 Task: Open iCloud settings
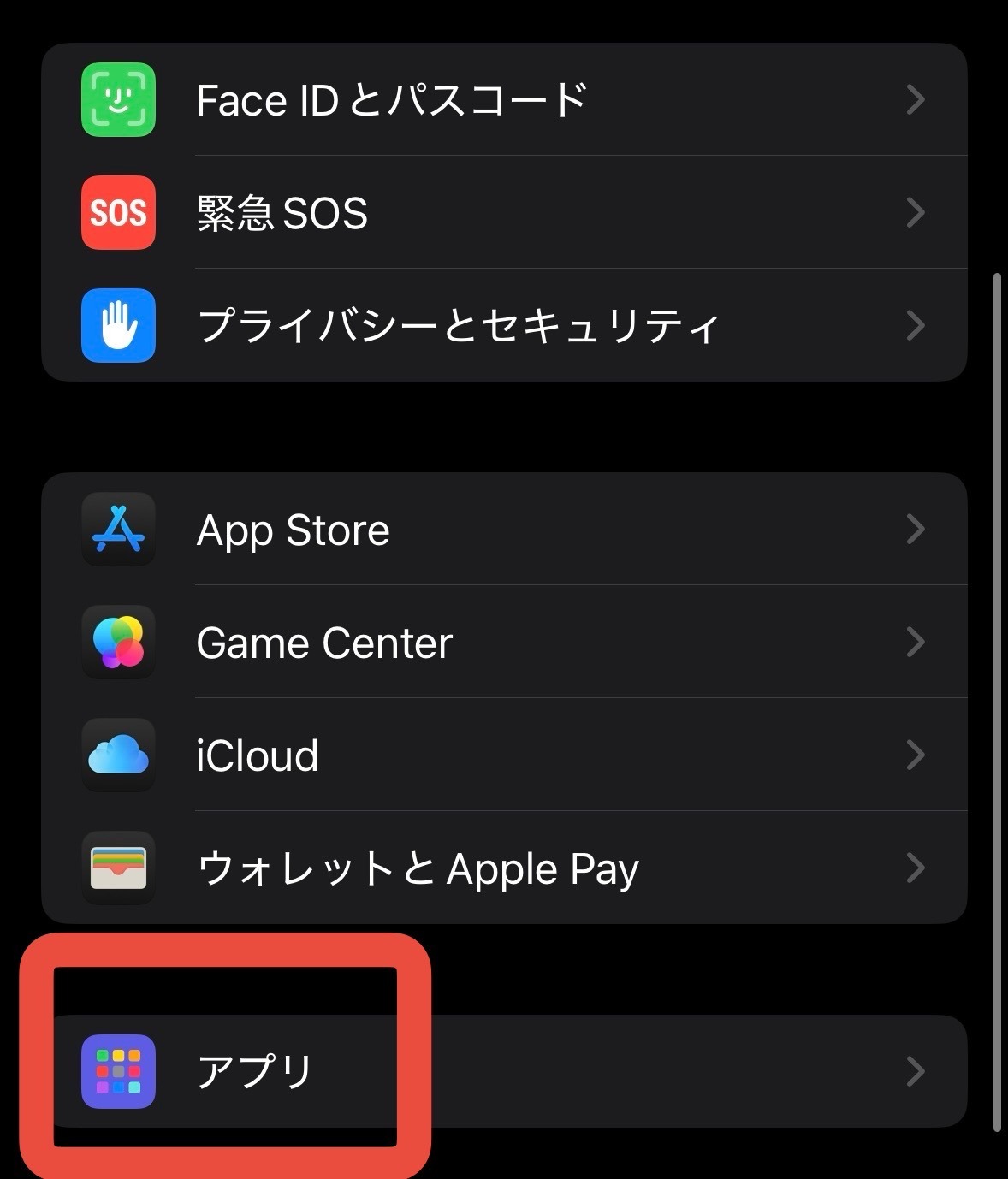click(503, 756)
